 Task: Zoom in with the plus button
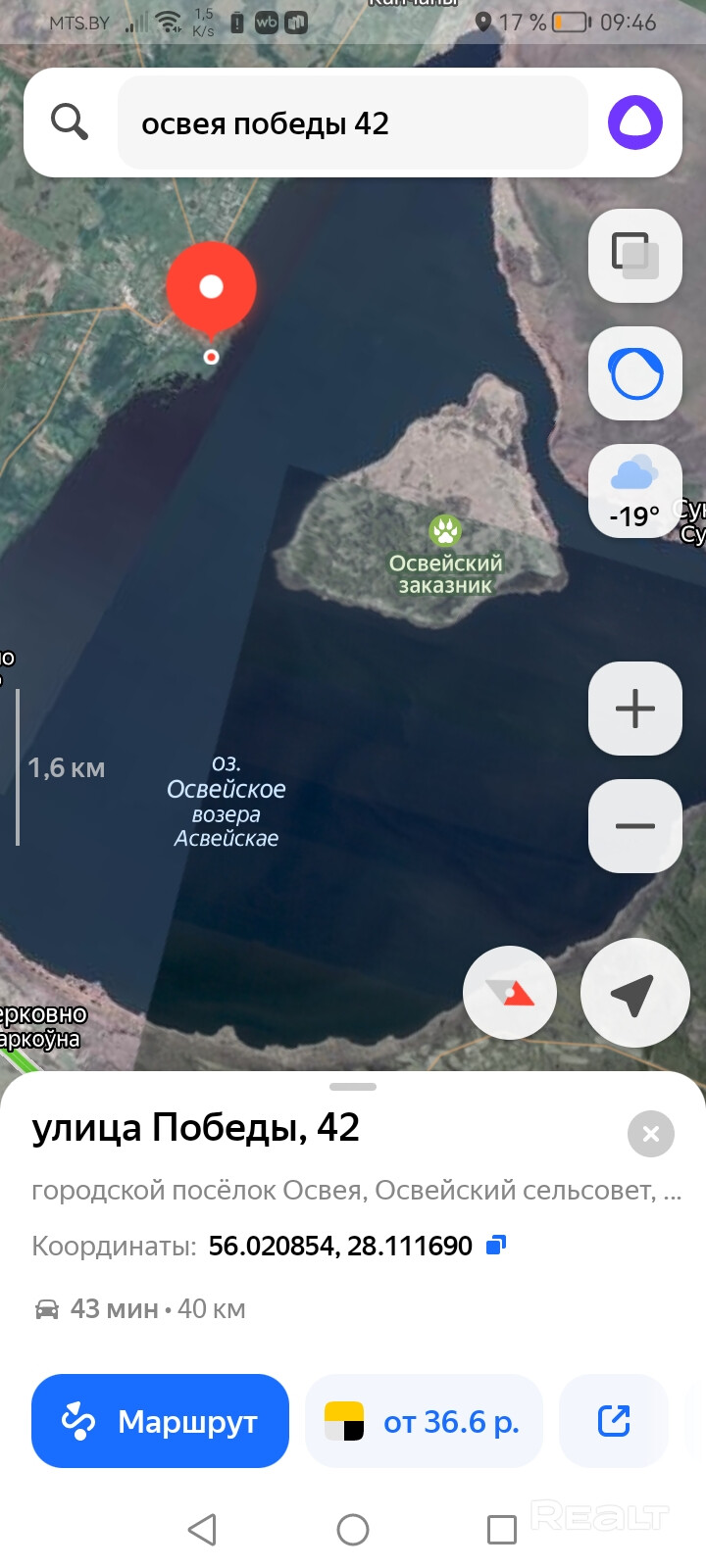(635, 709)
